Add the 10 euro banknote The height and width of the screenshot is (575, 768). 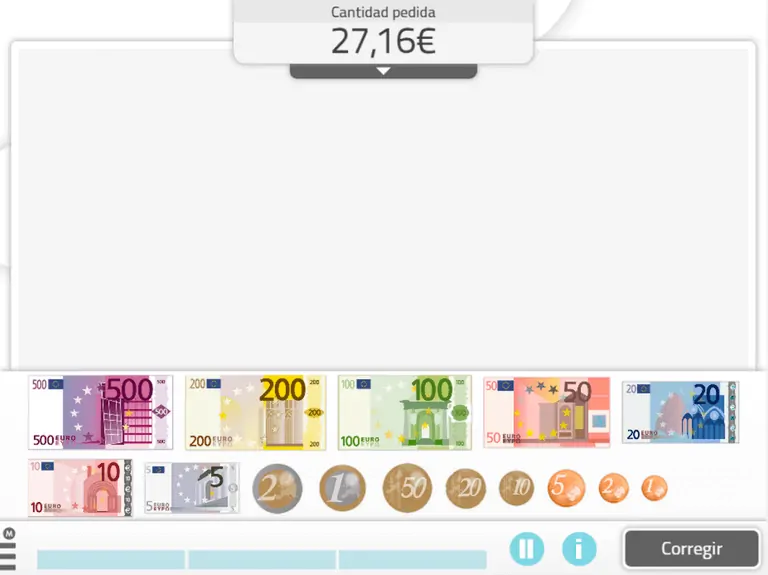(x=80, y=488)
